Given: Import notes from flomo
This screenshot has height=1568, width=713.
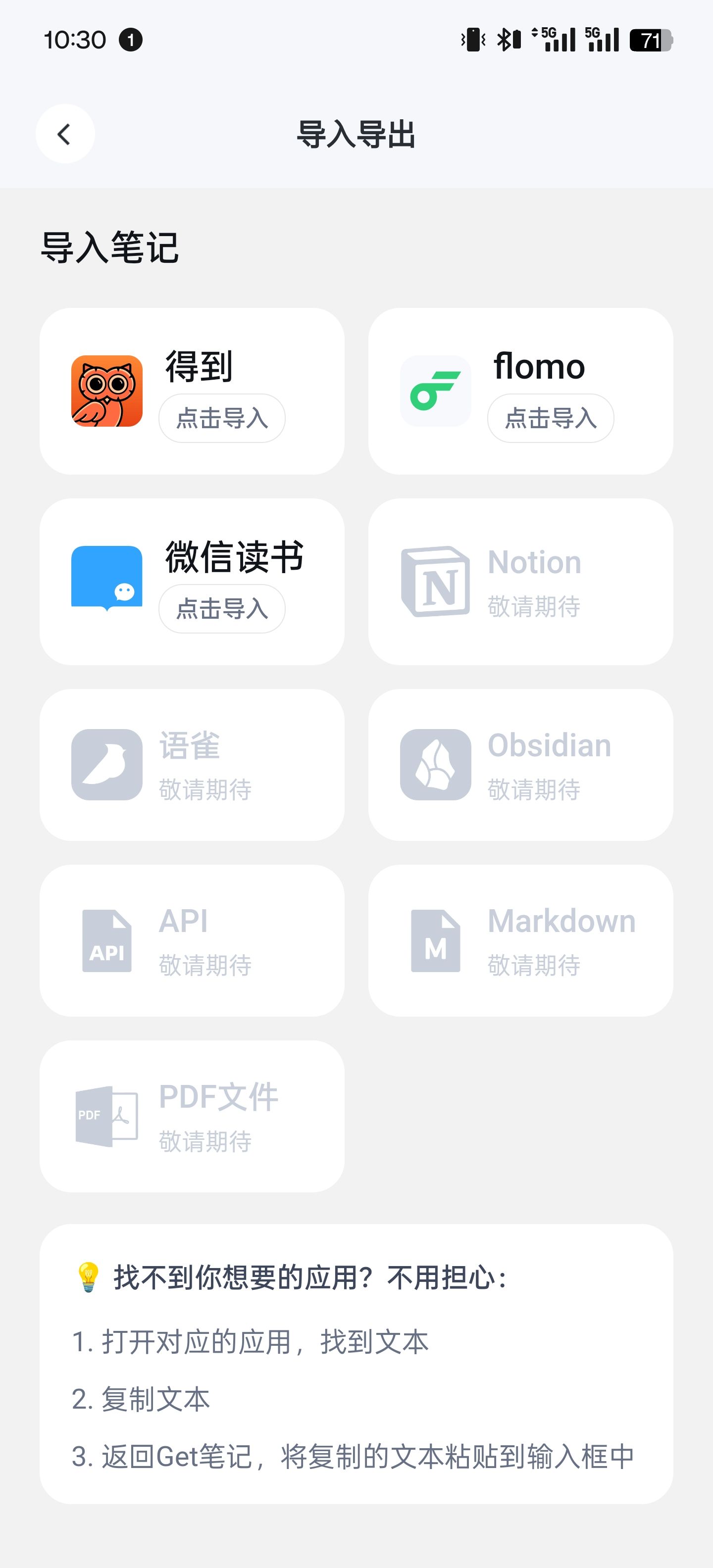Looking at the screenshot, I should (550, 418).
